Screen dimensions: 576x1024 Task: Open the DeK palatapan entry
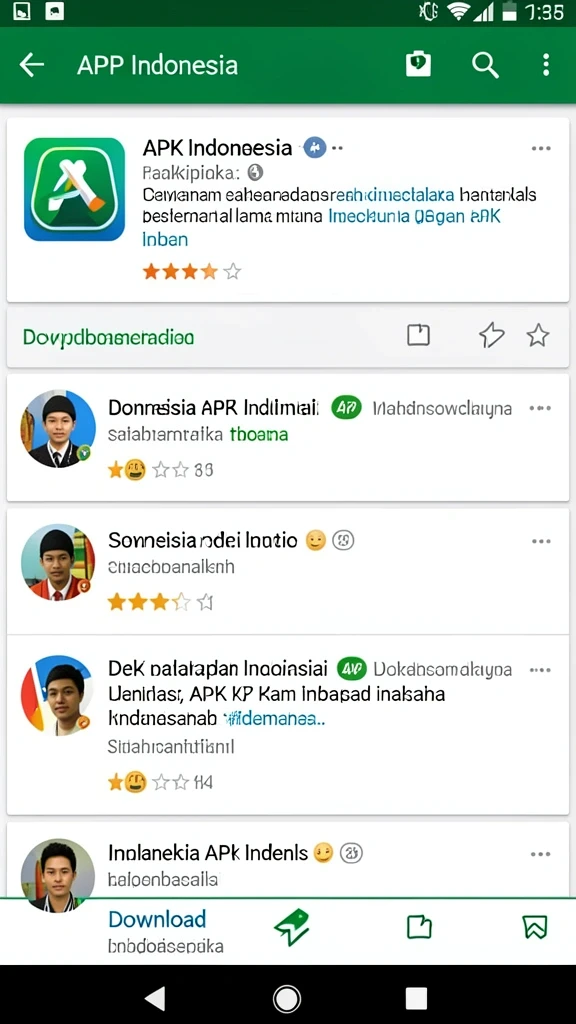(288, 725)
